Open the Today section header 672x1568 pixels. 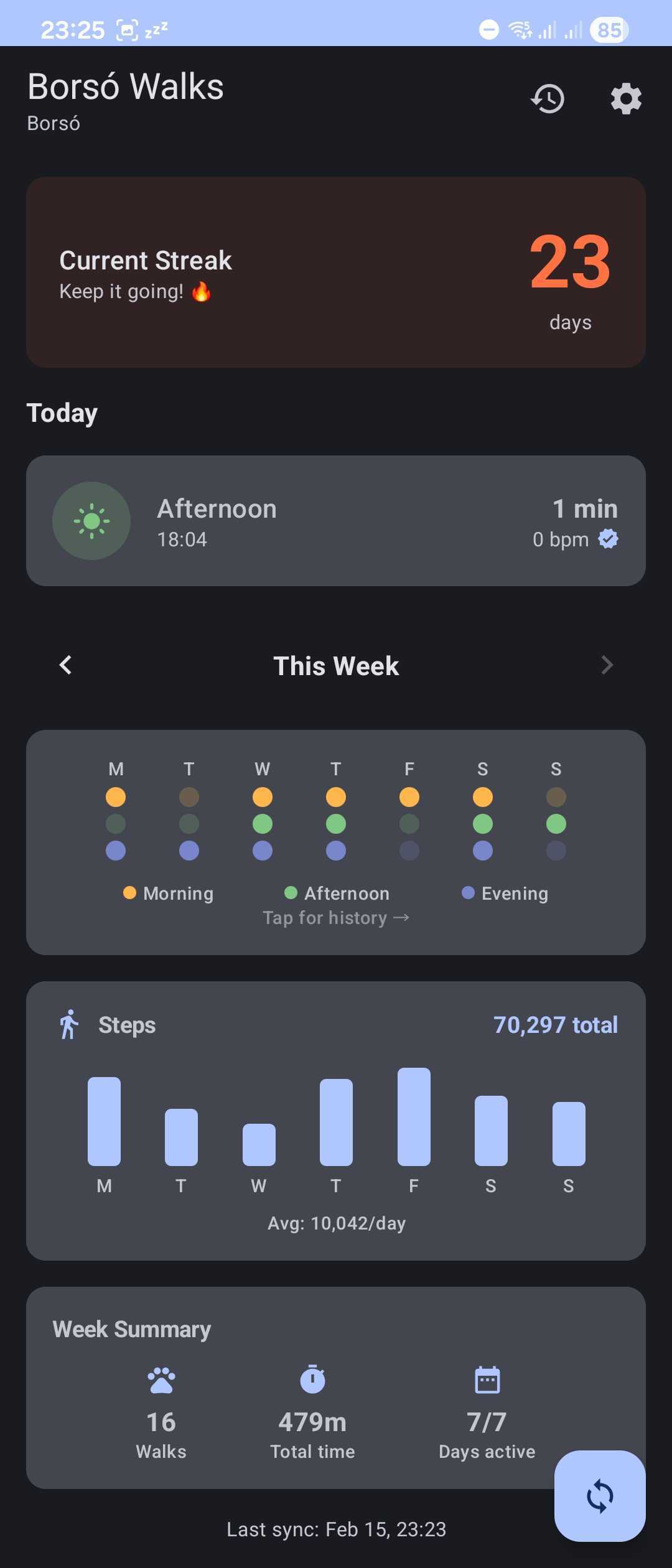click(x=62, y=412)
